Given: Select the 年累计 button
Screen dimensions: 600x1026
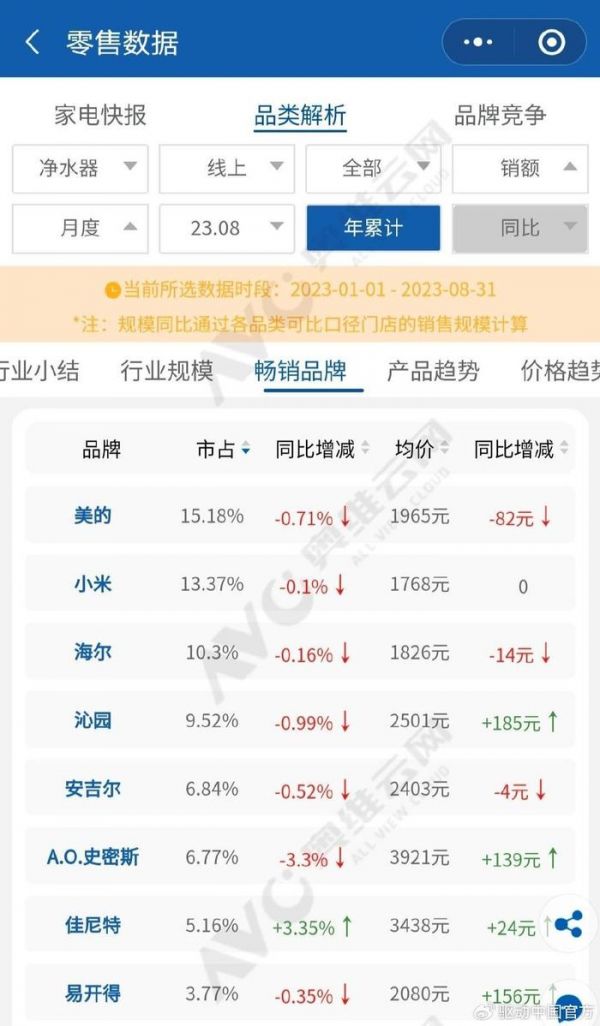Looking at the screenshot, I should (373, 227).
